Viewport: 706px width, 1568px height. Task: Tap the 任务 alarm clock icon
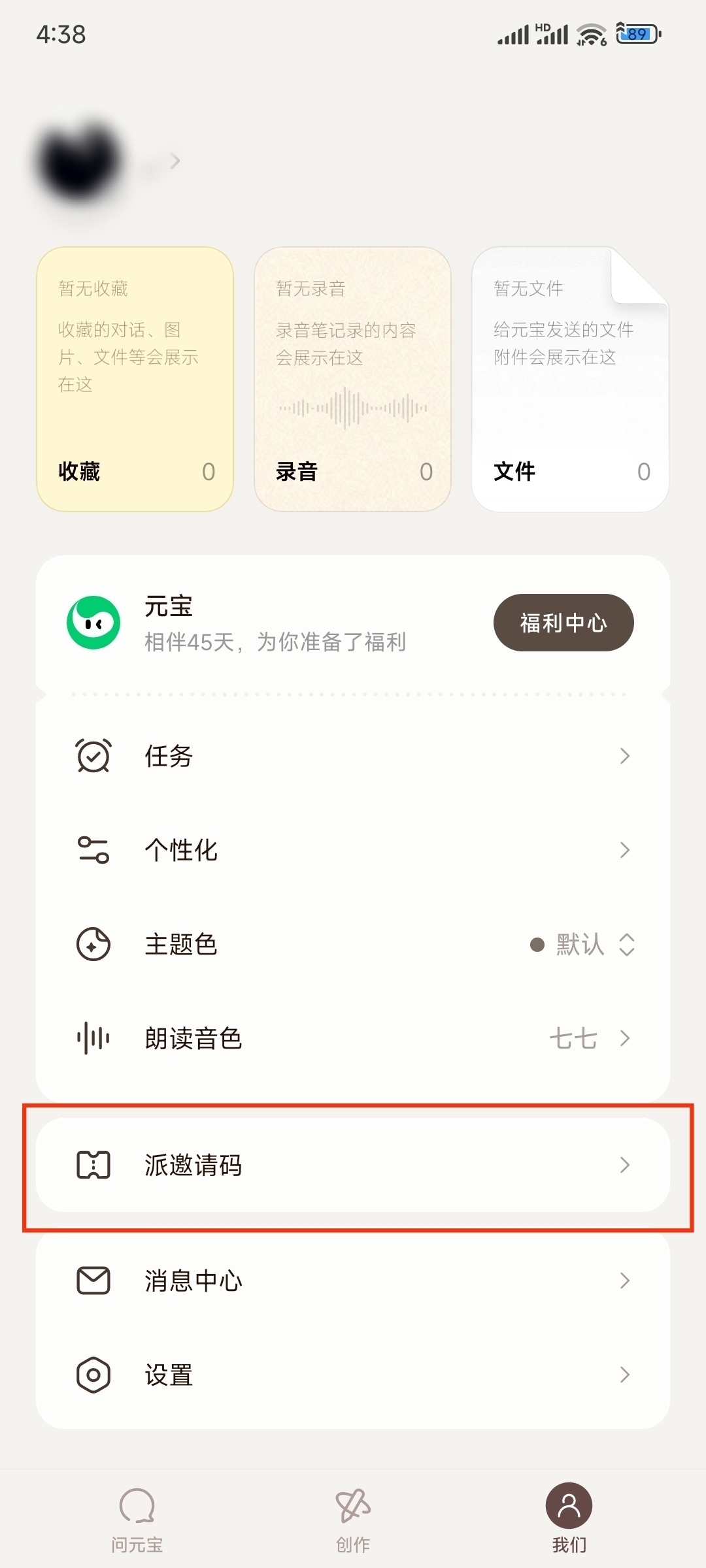pyautogui.click(x=93, y=755)
